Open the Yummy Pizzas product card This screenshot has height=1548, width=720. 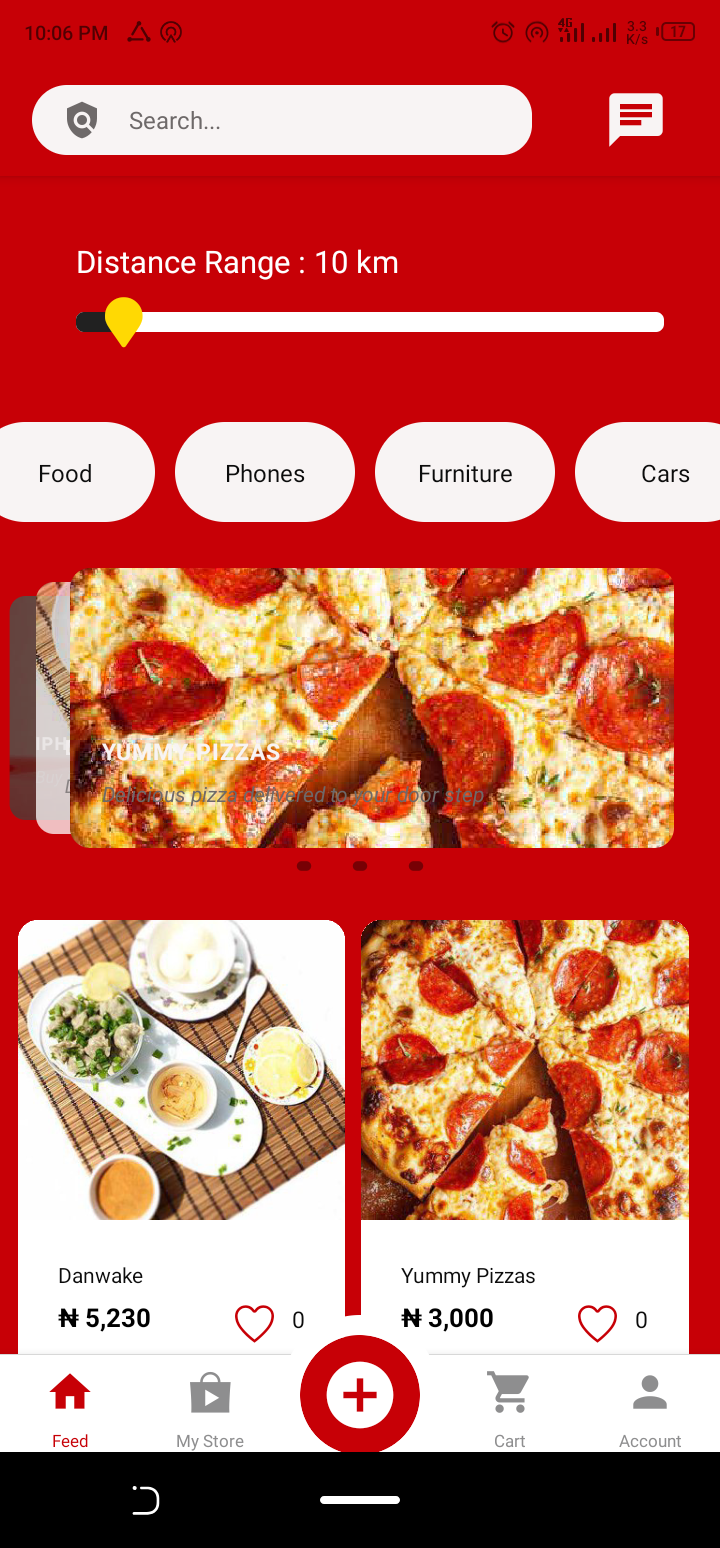(x=525, y=1137)
